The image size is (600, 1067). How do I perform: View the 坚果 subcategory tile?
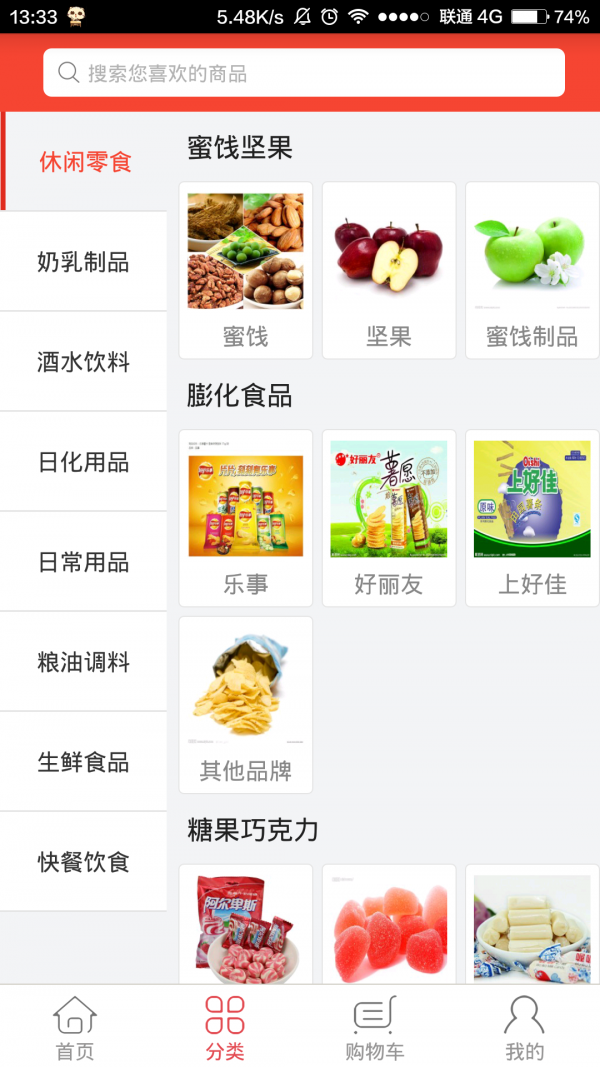[x=389, y=270]
